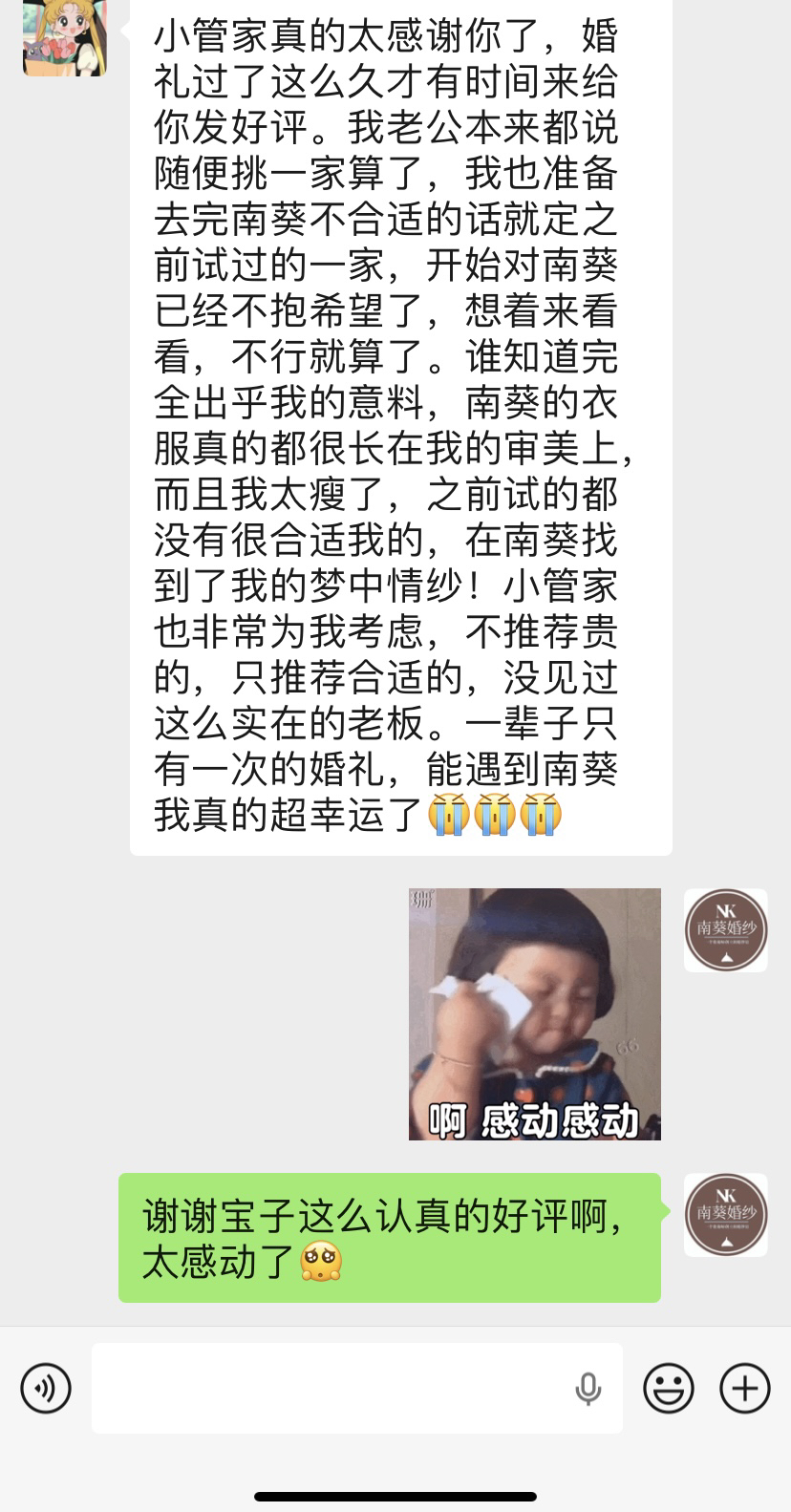Open the 啊 感动感动 sticker

[x=534, y=1013]
